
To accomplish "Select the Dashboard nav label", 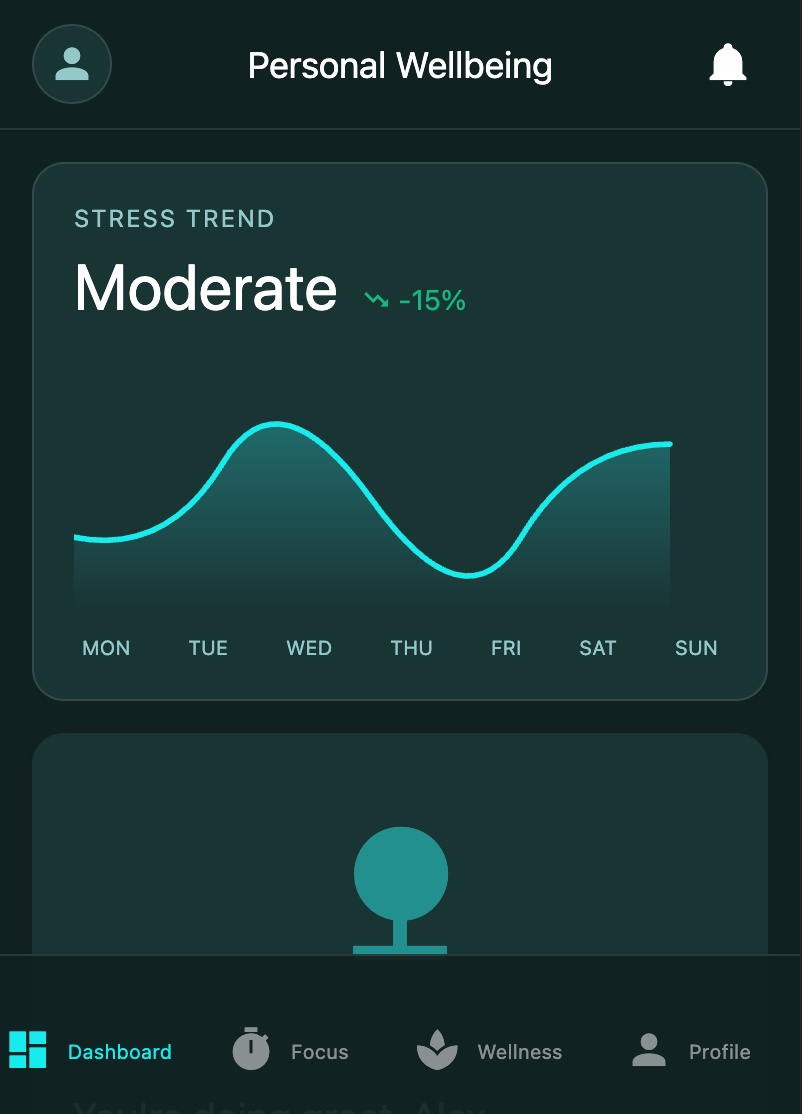I will coord(119,1051).
